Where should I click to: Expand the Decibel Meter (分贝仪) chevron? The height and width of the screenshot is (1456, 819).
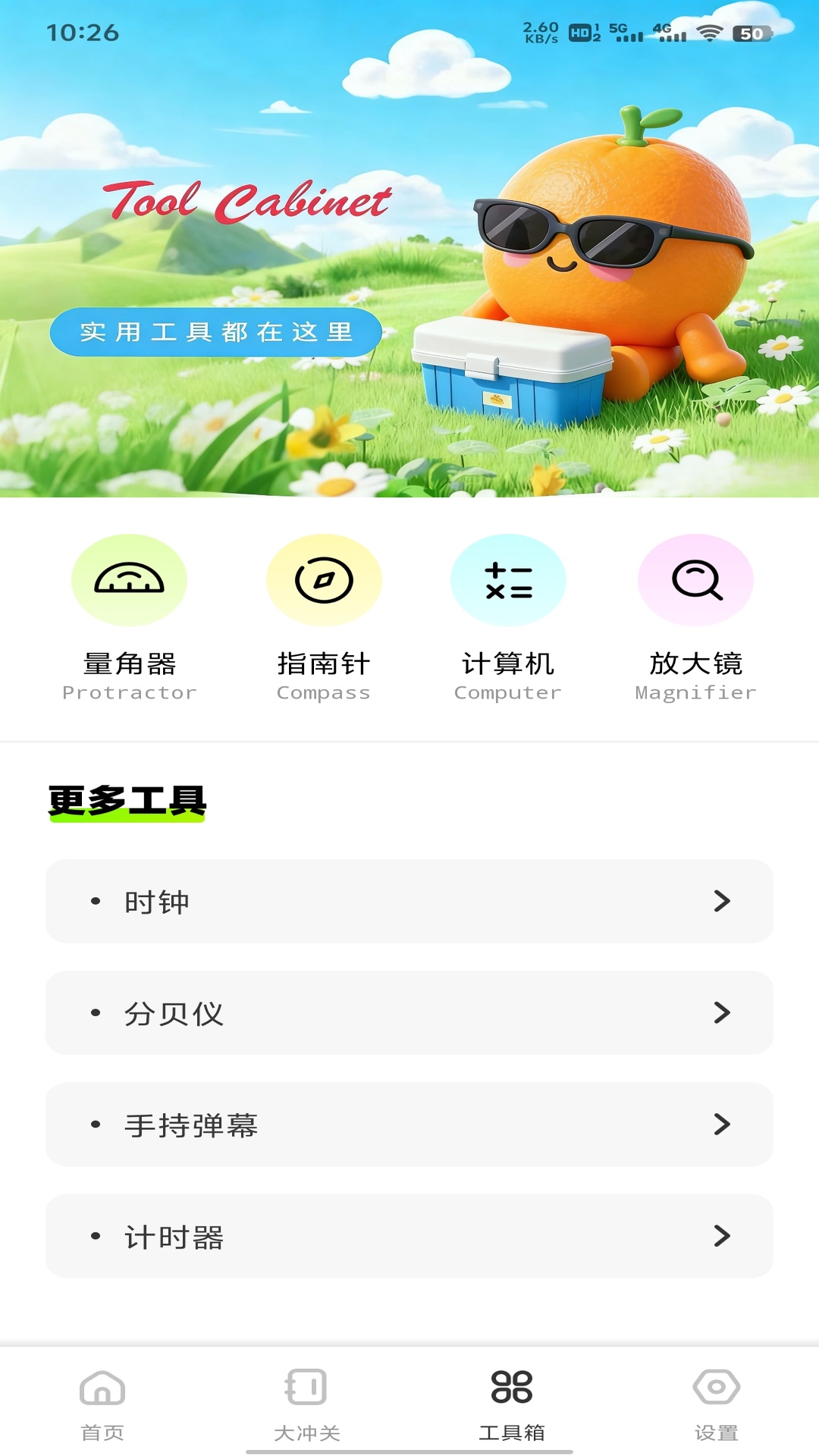(x=720, y=1013)
